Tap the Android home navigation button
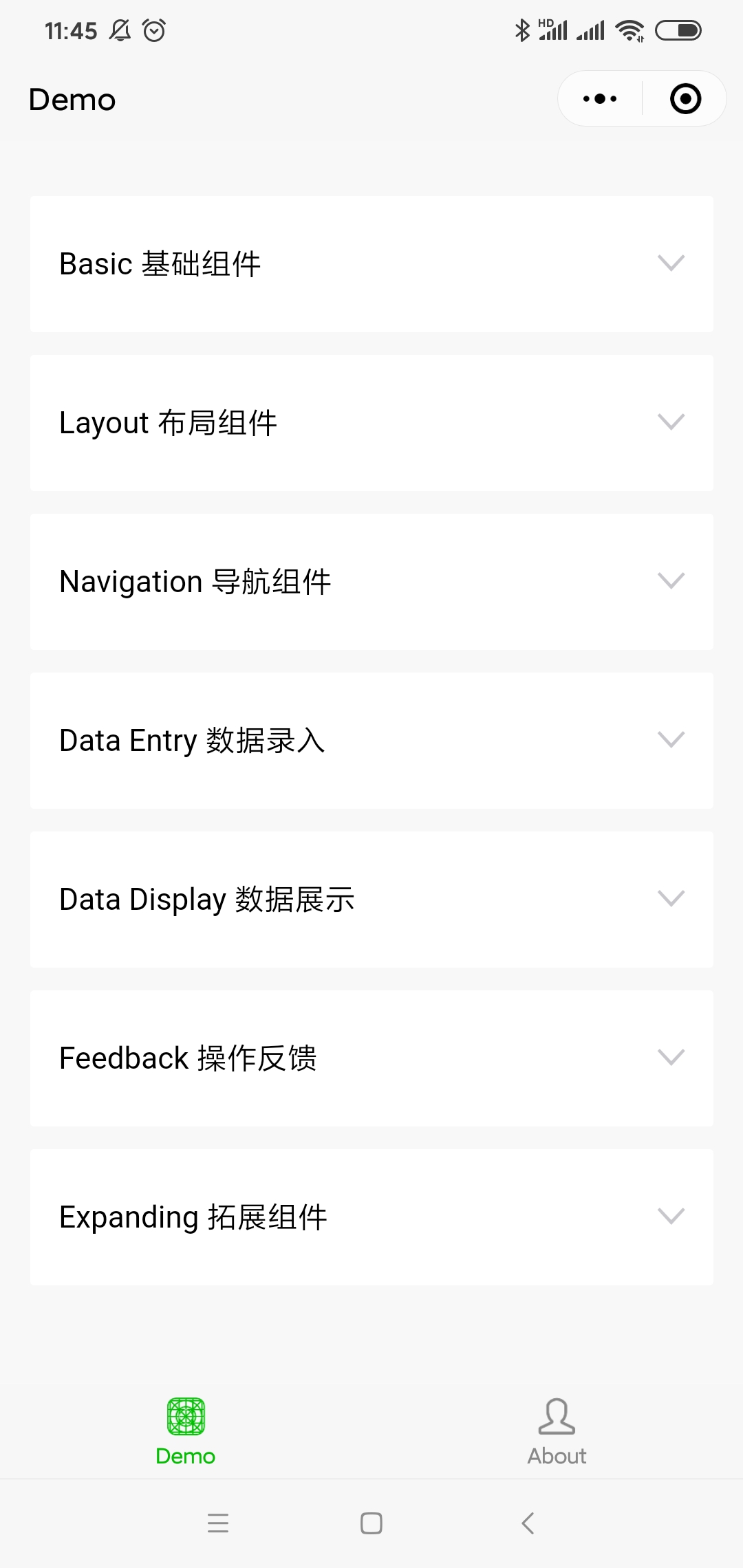Image resolution: width=743 pixels, height=1568 pixels. pyautogui.click(x=371, y=1522)
